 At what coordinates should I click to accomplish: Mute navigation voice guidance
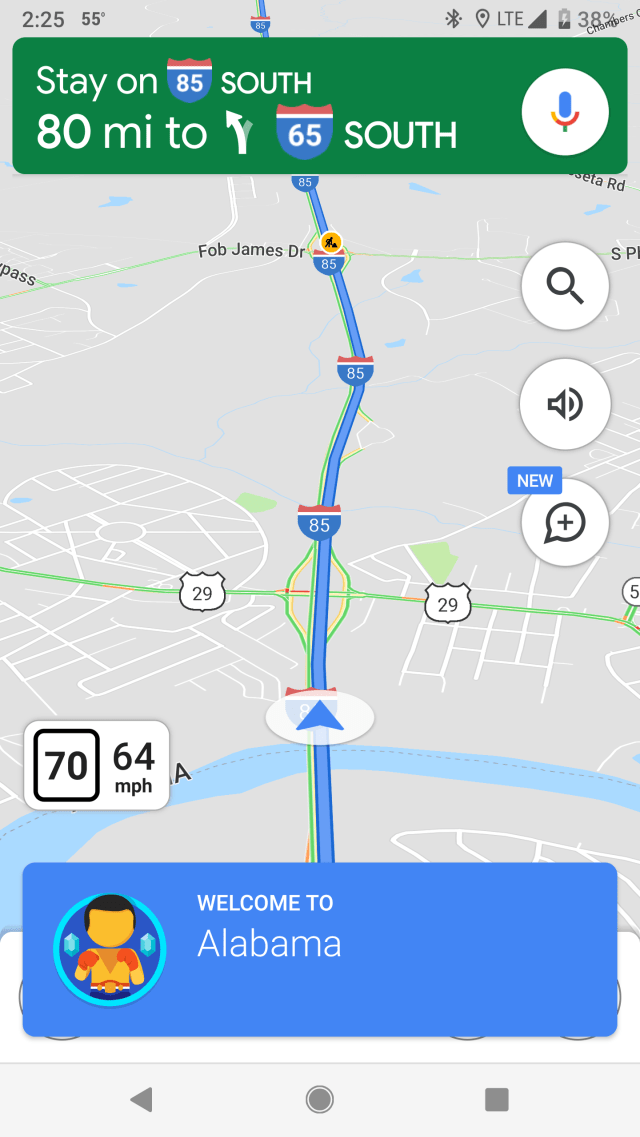[x=565, y=403]
